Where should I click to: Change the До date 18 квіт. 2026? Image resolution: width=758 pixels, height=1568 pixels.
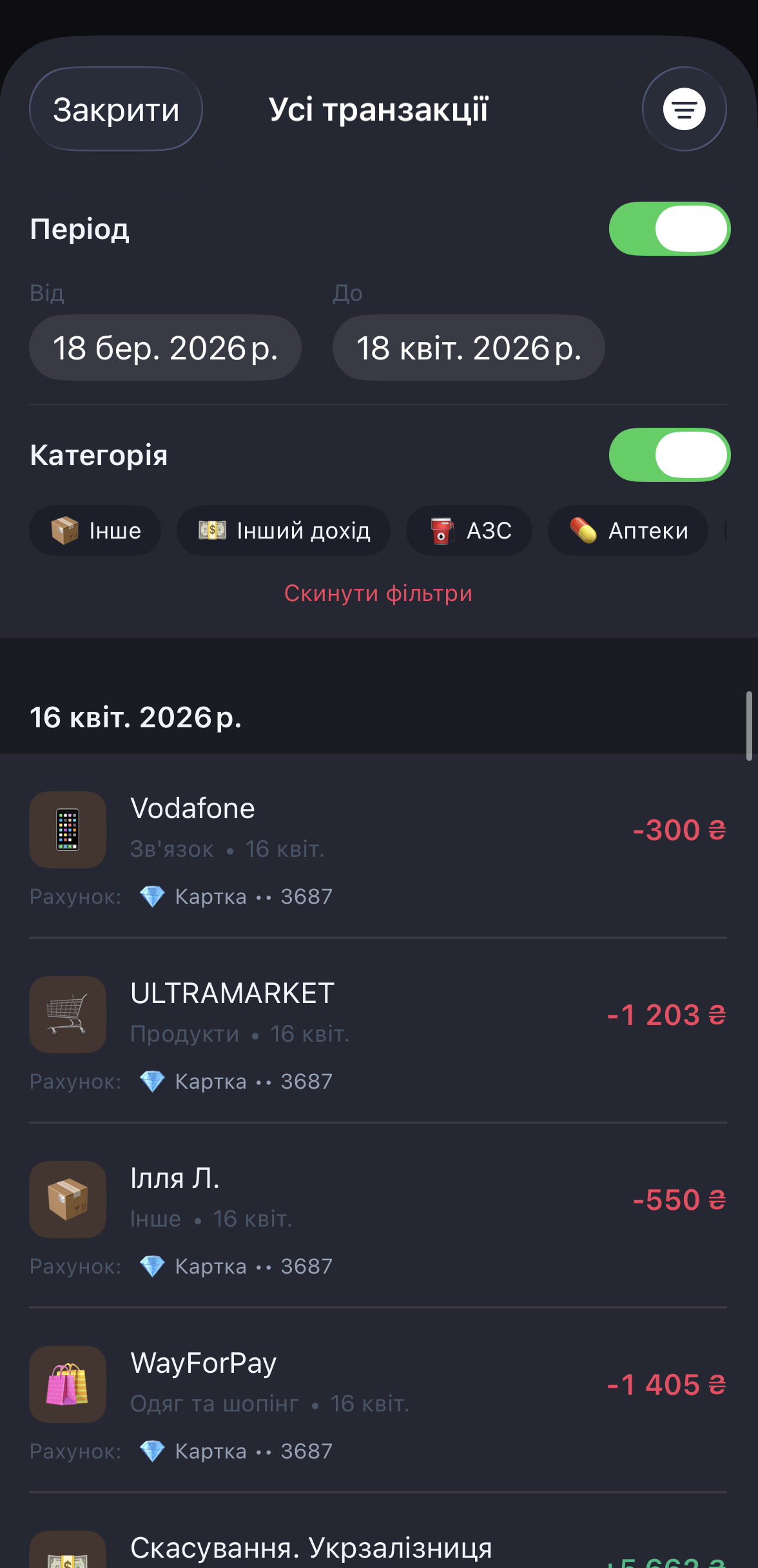click(469, 348)
